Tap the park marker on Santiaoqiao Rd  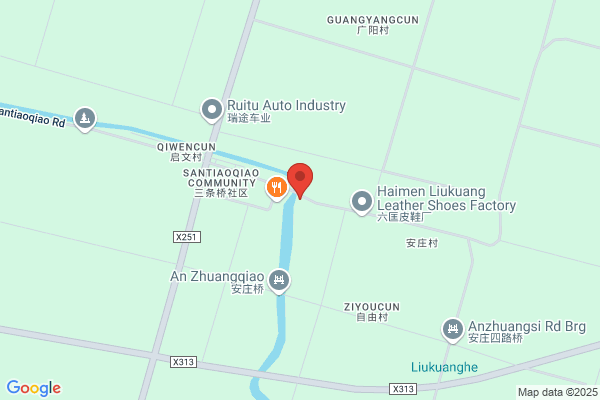[85, 119]
